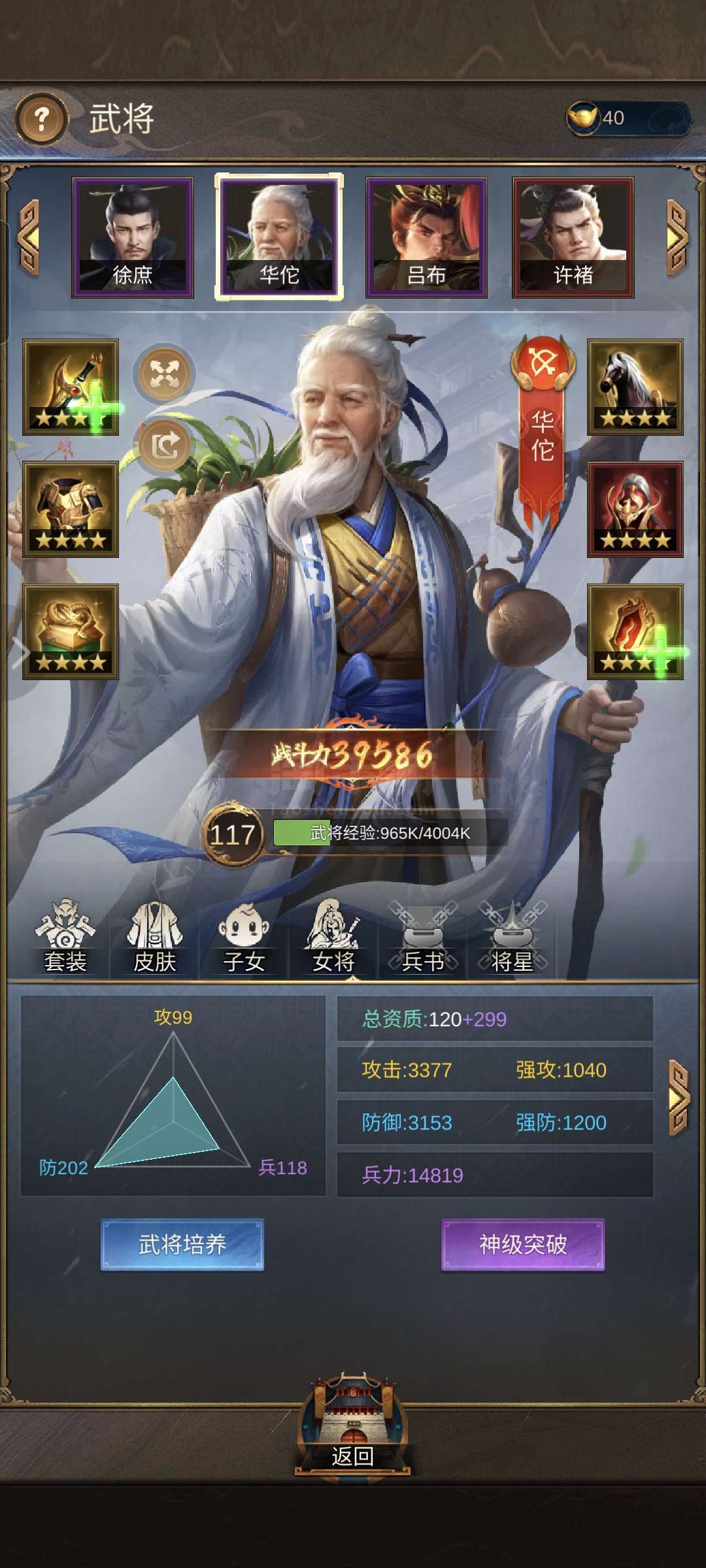Select the general 吕布 portrait
Image resolution: width=706 pixels, height=1568 pixels.
426,237
